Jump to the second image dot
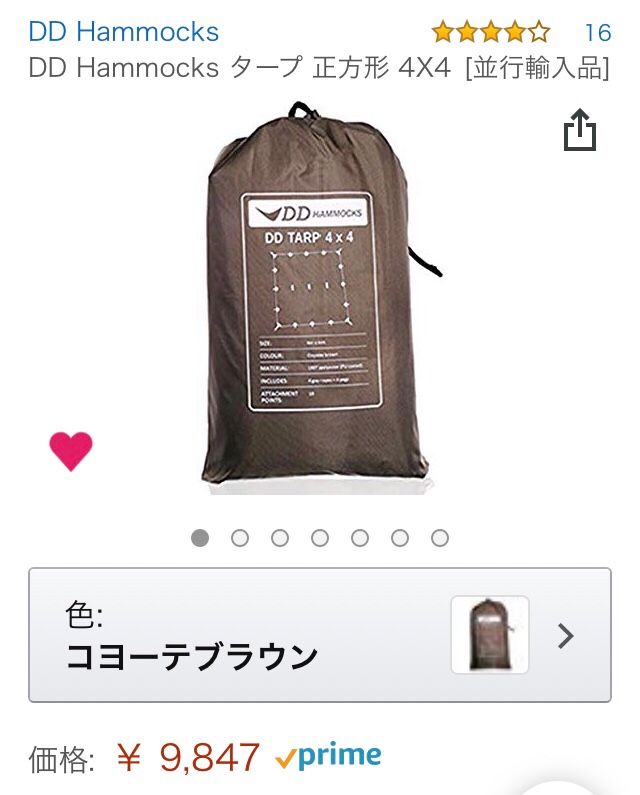The height and width of the screenshot is (795, 640). point(240,538)
